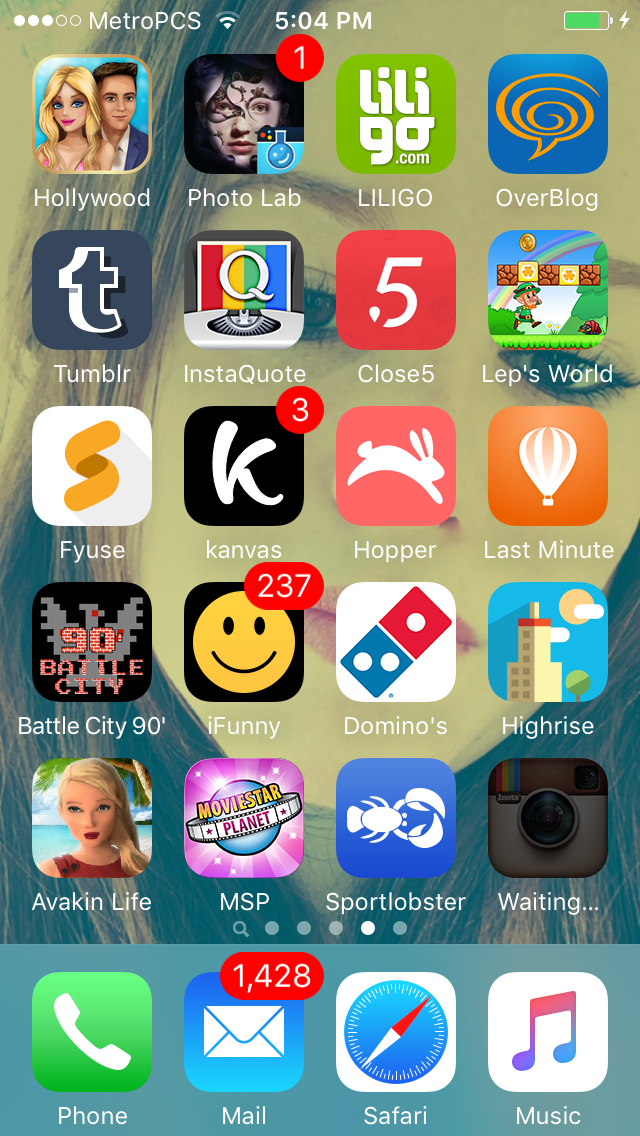Open Hopper flight app
640x1136 pixels.
[x=396, y=466]
